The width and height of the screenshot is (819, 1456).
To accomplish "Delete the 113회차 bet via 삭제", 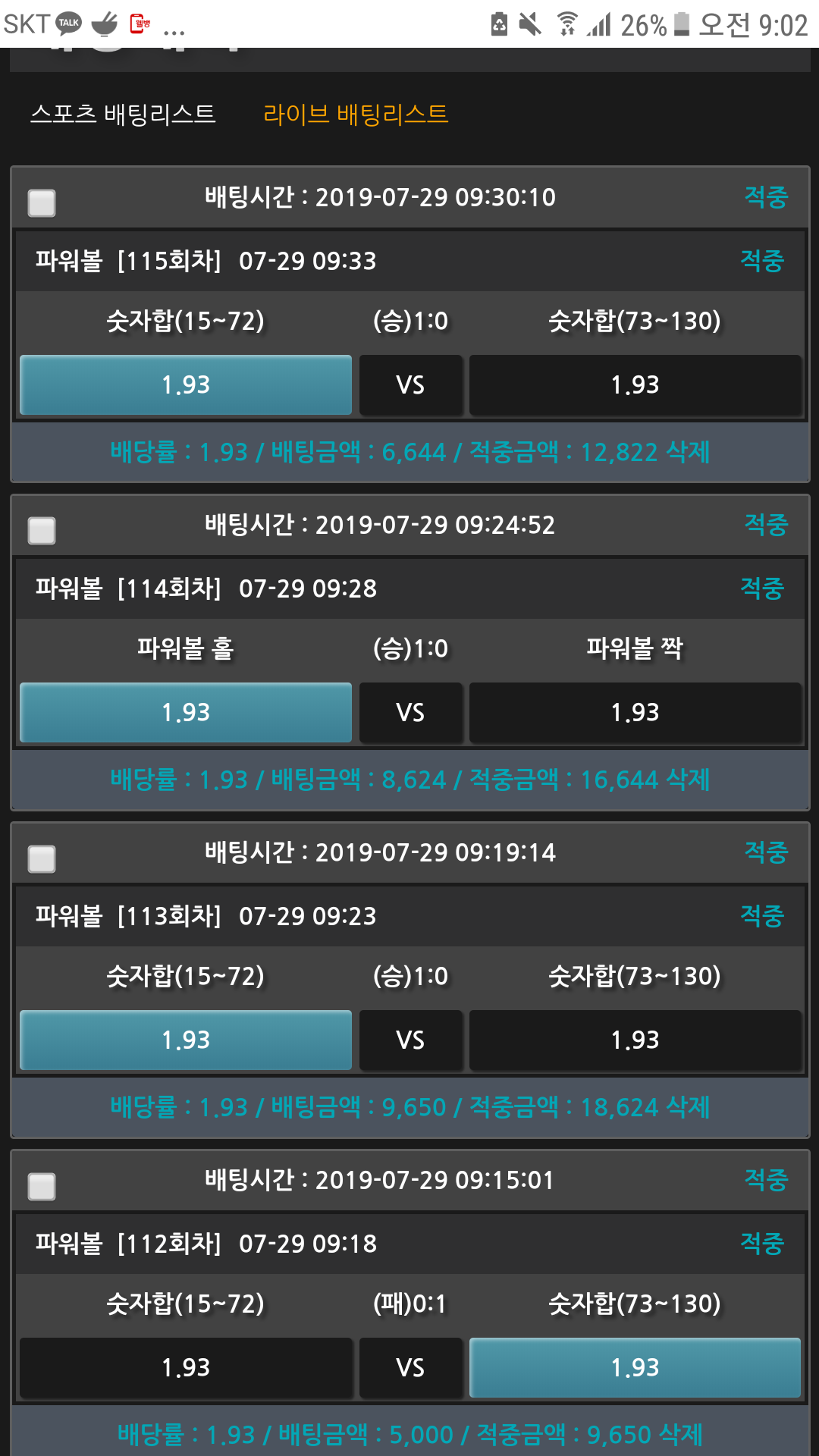I will pos(687,1107).
